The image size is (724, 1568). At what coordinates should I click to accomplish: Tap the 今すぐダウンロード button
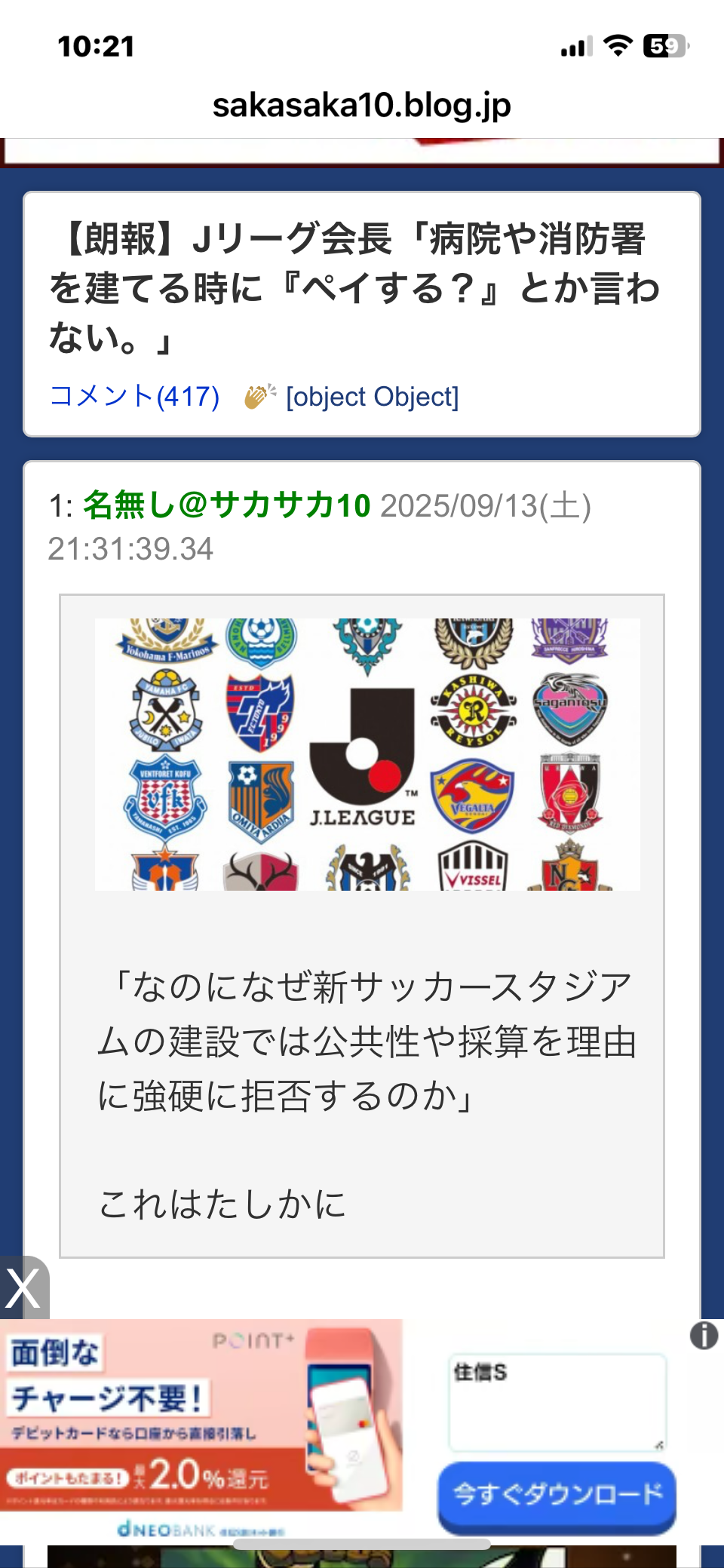coord(557,1496)
